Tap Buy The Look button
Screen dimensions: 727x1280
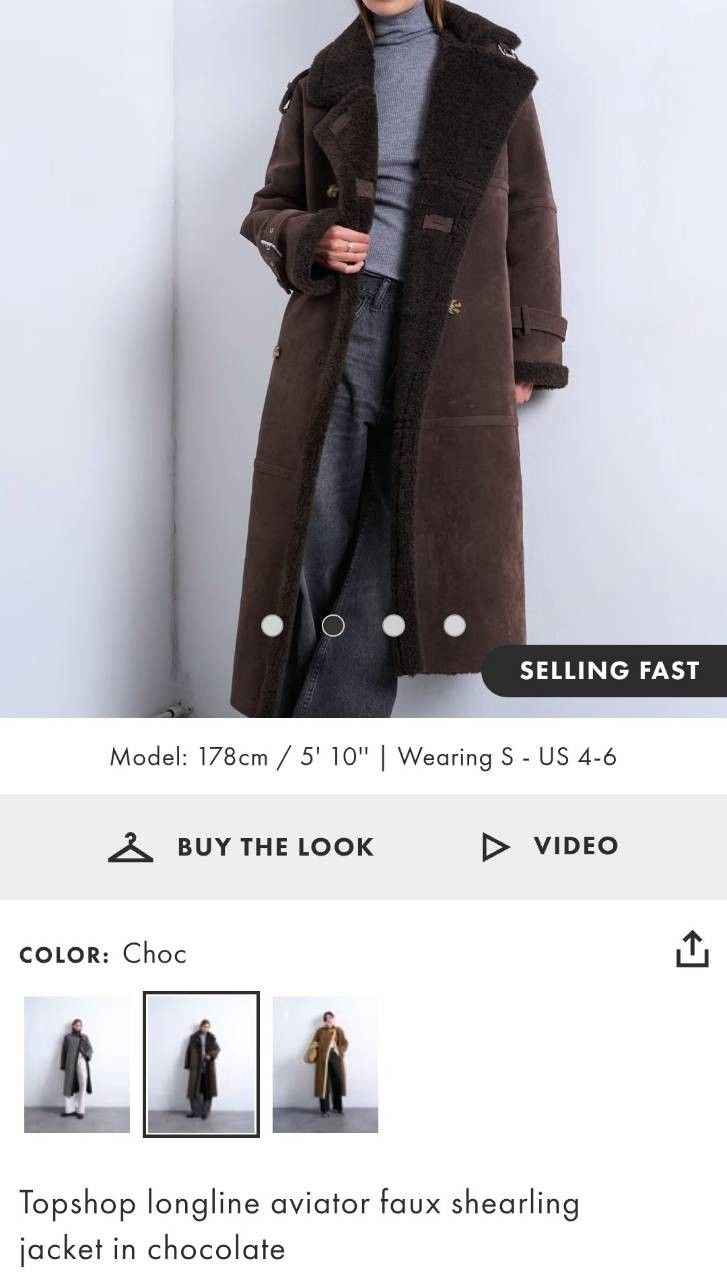241,847
